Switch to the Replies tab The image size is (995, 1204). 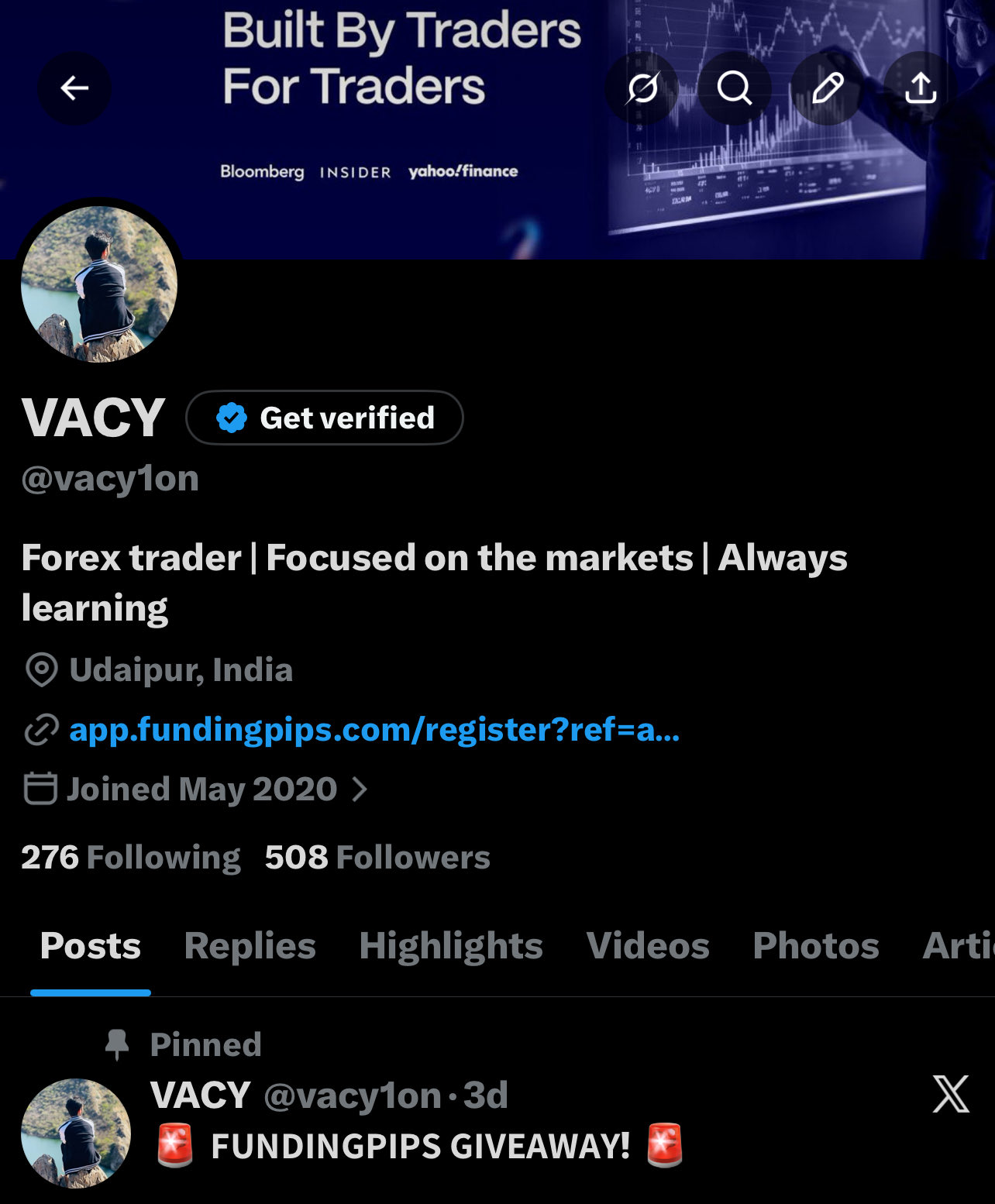pos(250,946)
